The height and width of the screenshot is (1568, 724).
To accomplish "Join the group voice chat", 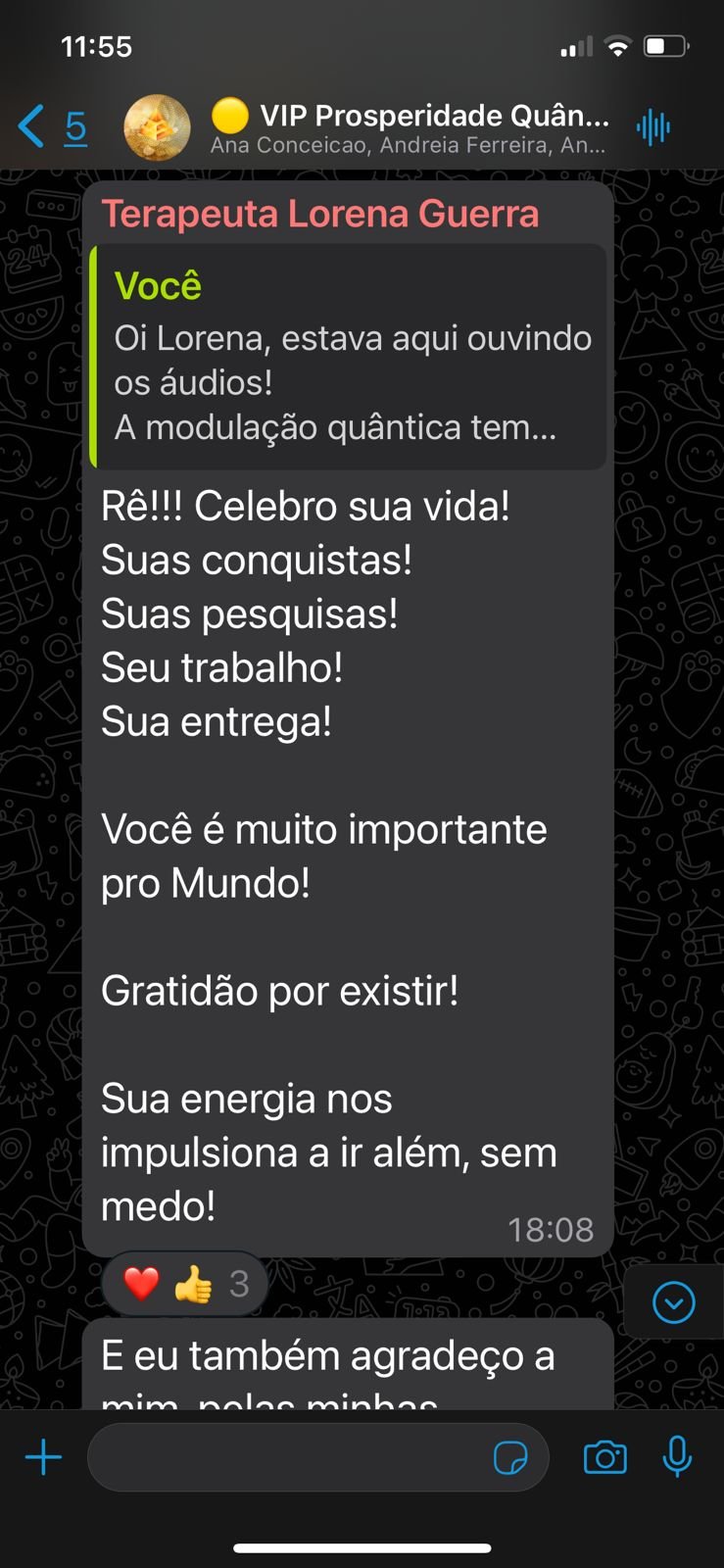I will (x=652, y=127).
